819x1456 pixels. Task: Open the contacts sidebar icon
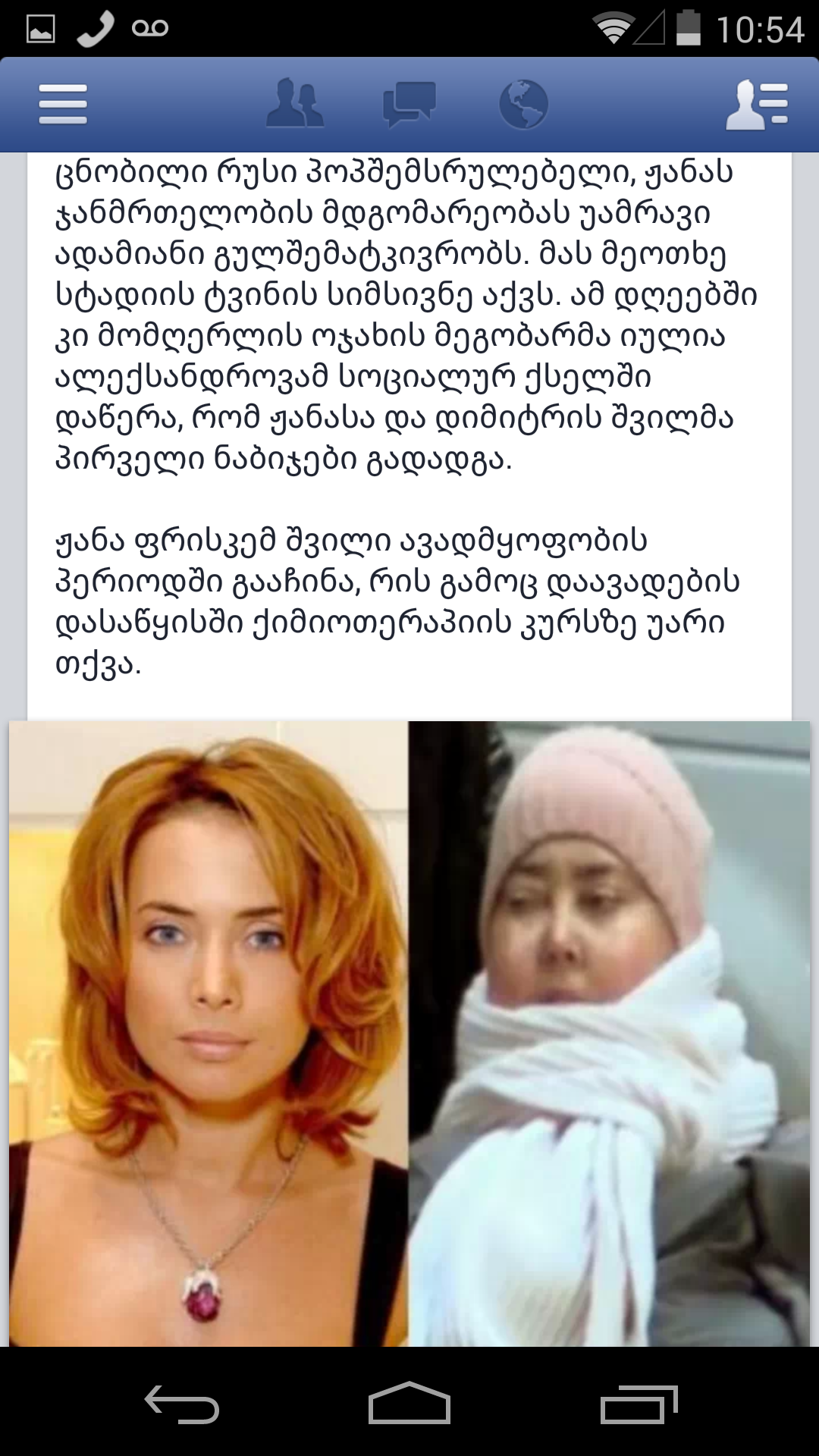point(757,105)
